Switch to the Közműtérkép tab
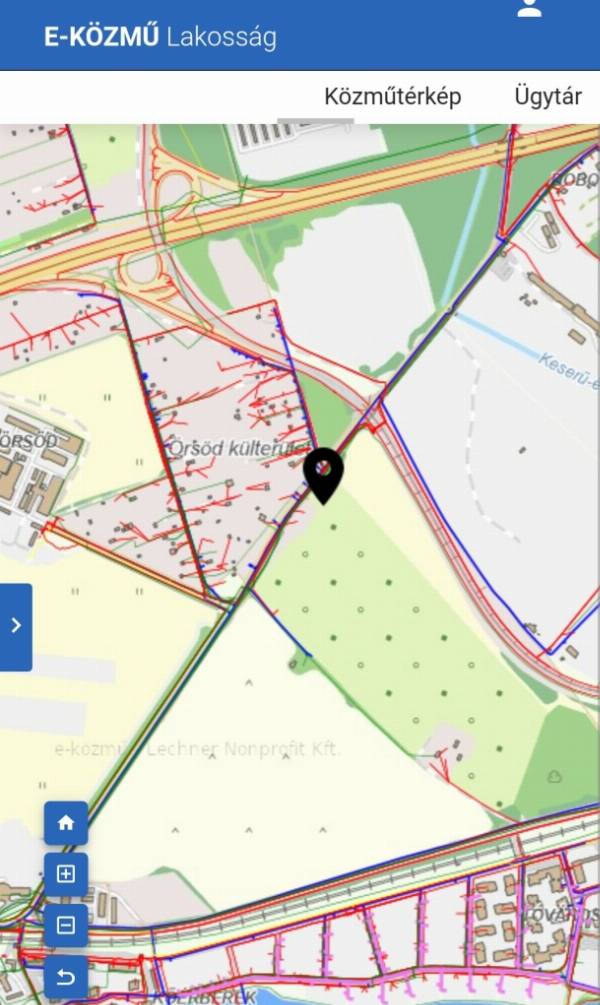Screen dimensions: 600x1005 pos(392,96)
